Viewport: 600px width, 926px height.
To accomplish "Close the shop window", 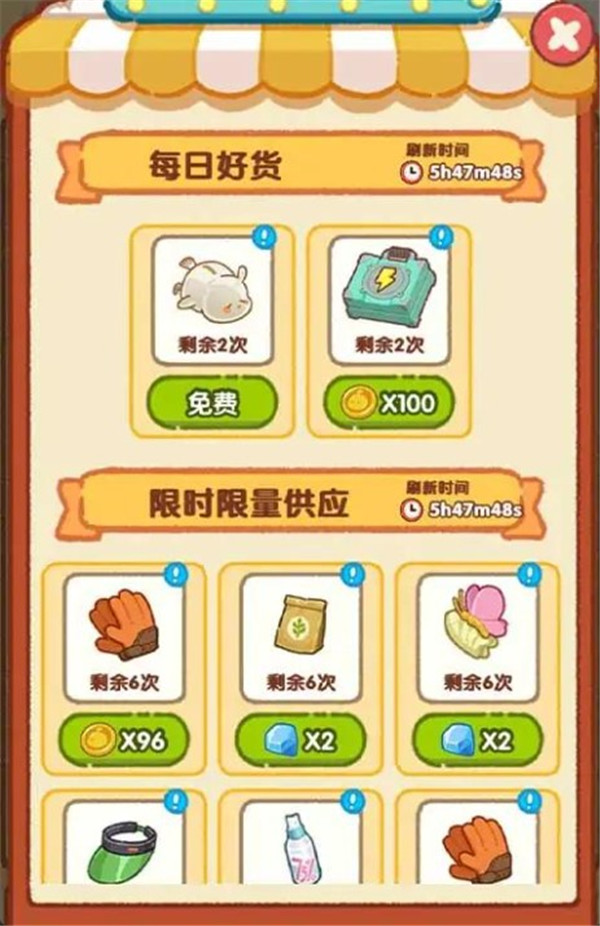I will [565, 37].
